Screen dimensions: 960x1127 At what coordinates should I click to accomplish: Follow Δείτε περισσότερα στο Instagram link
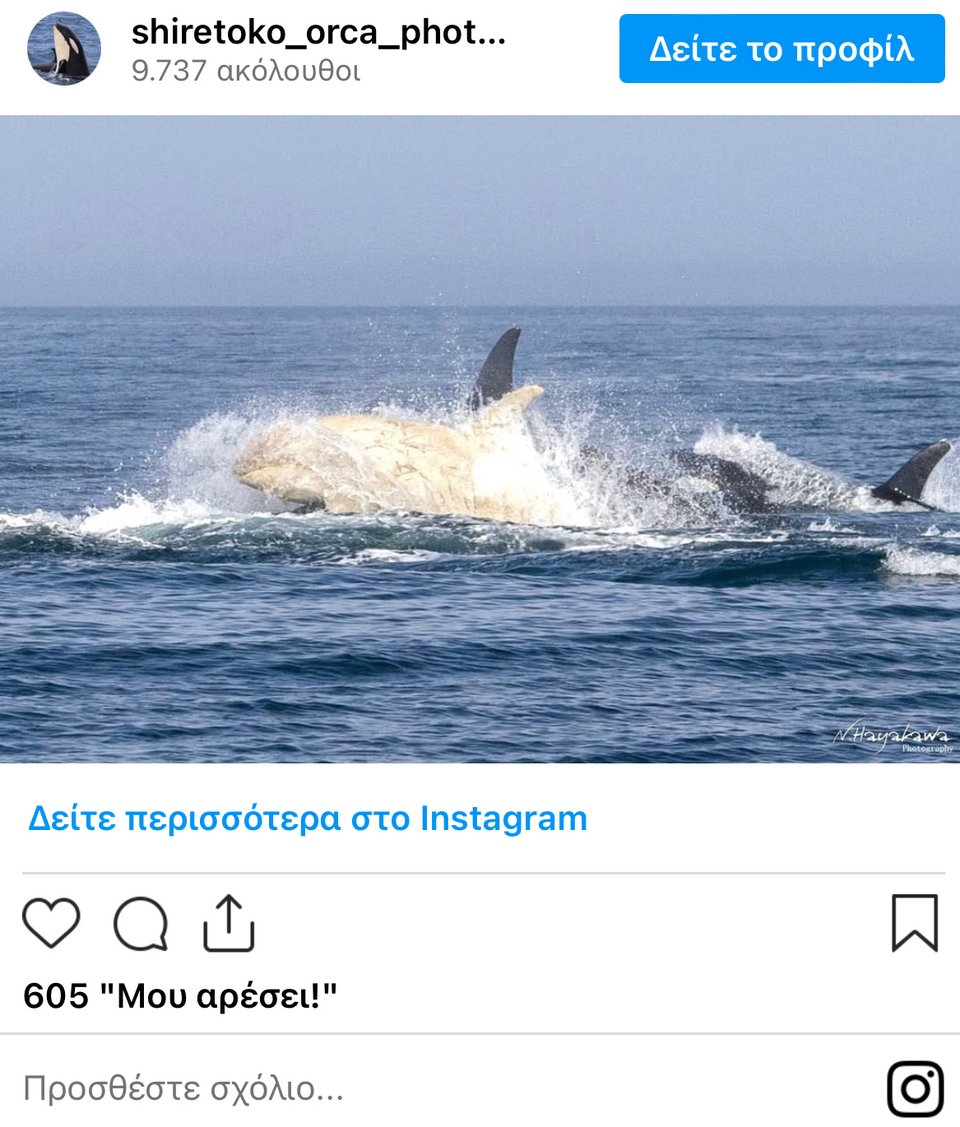(307, 818)
